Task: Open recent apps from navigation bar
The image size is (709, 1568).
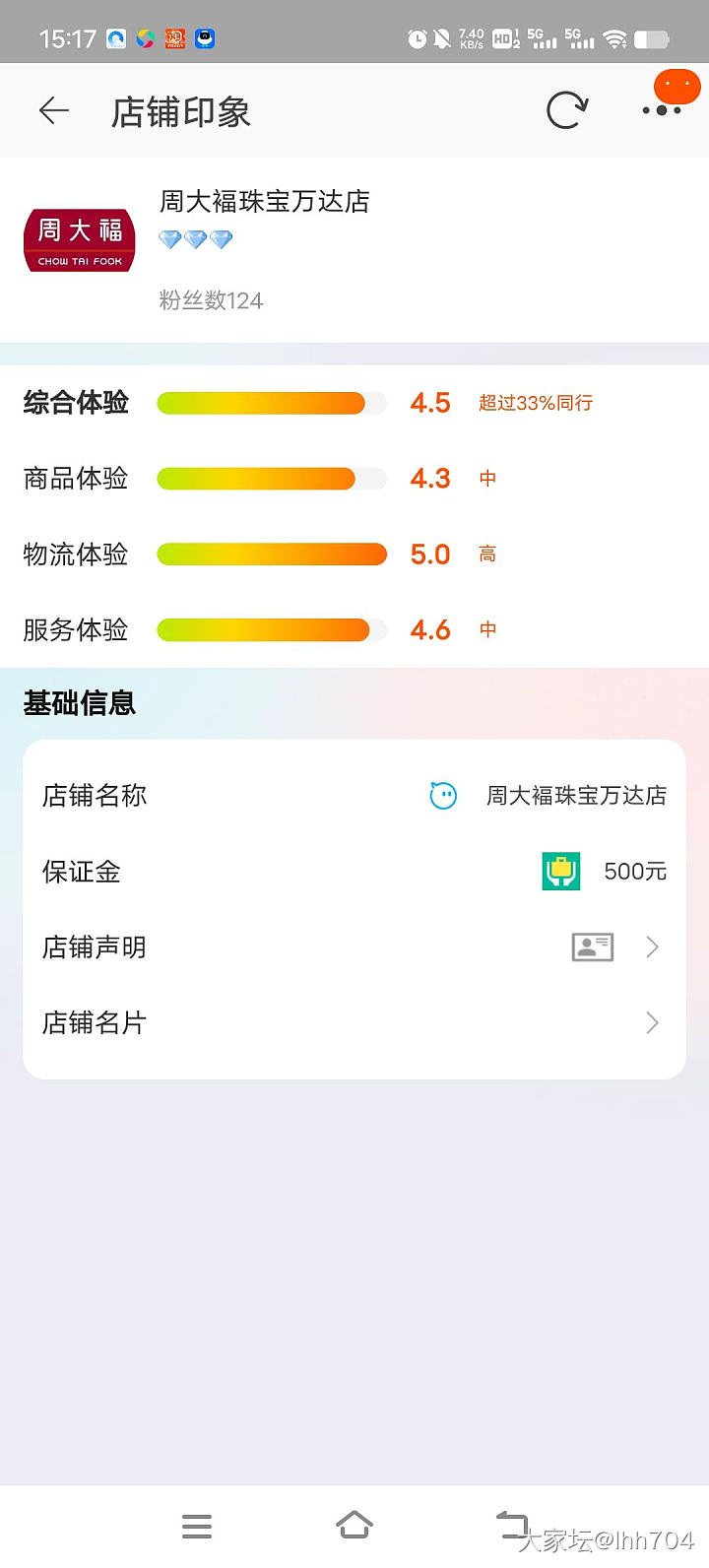Action: [197, 1527]
